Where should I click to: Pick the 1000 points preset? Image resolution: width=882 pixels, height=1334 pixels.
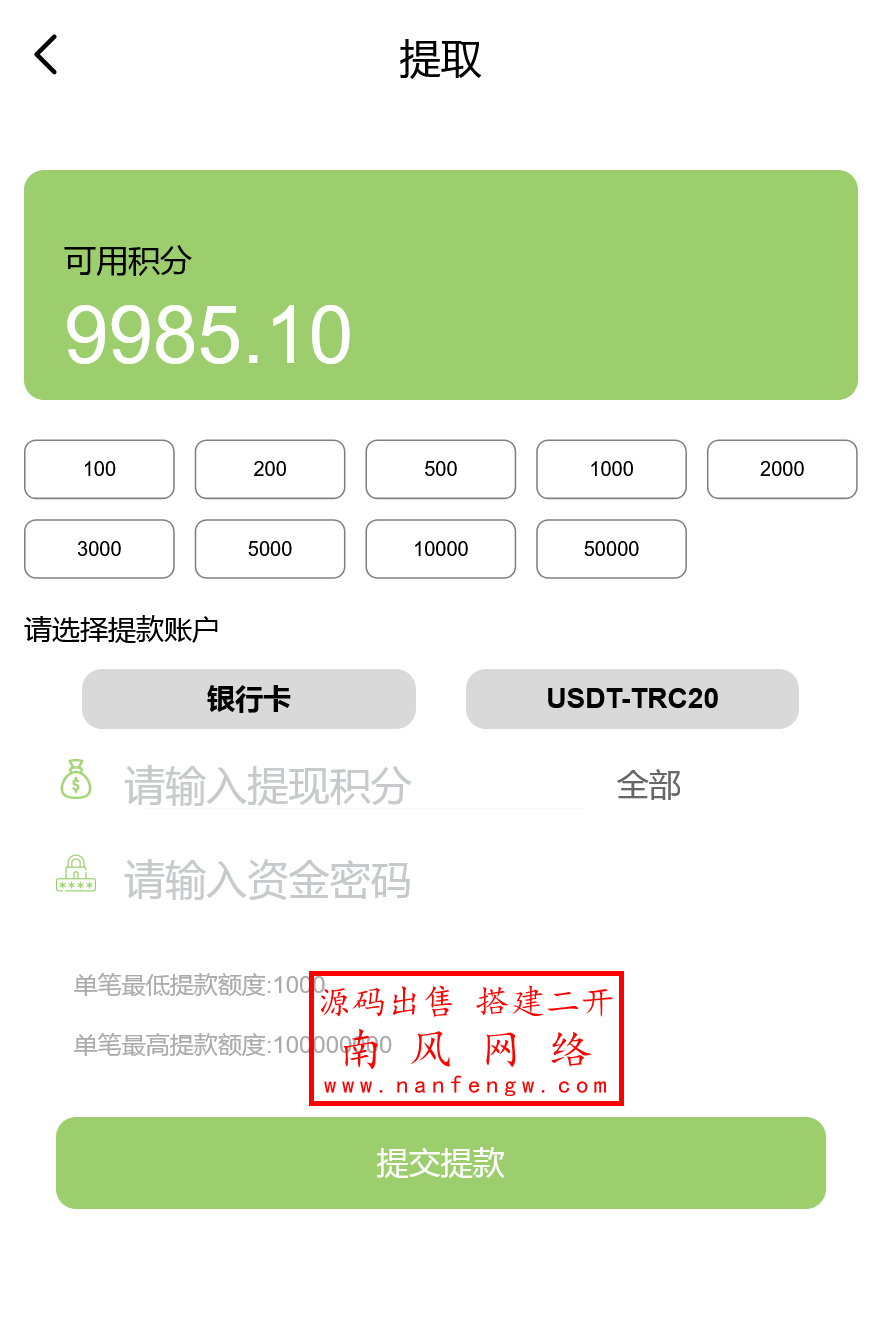coord(611,469)
